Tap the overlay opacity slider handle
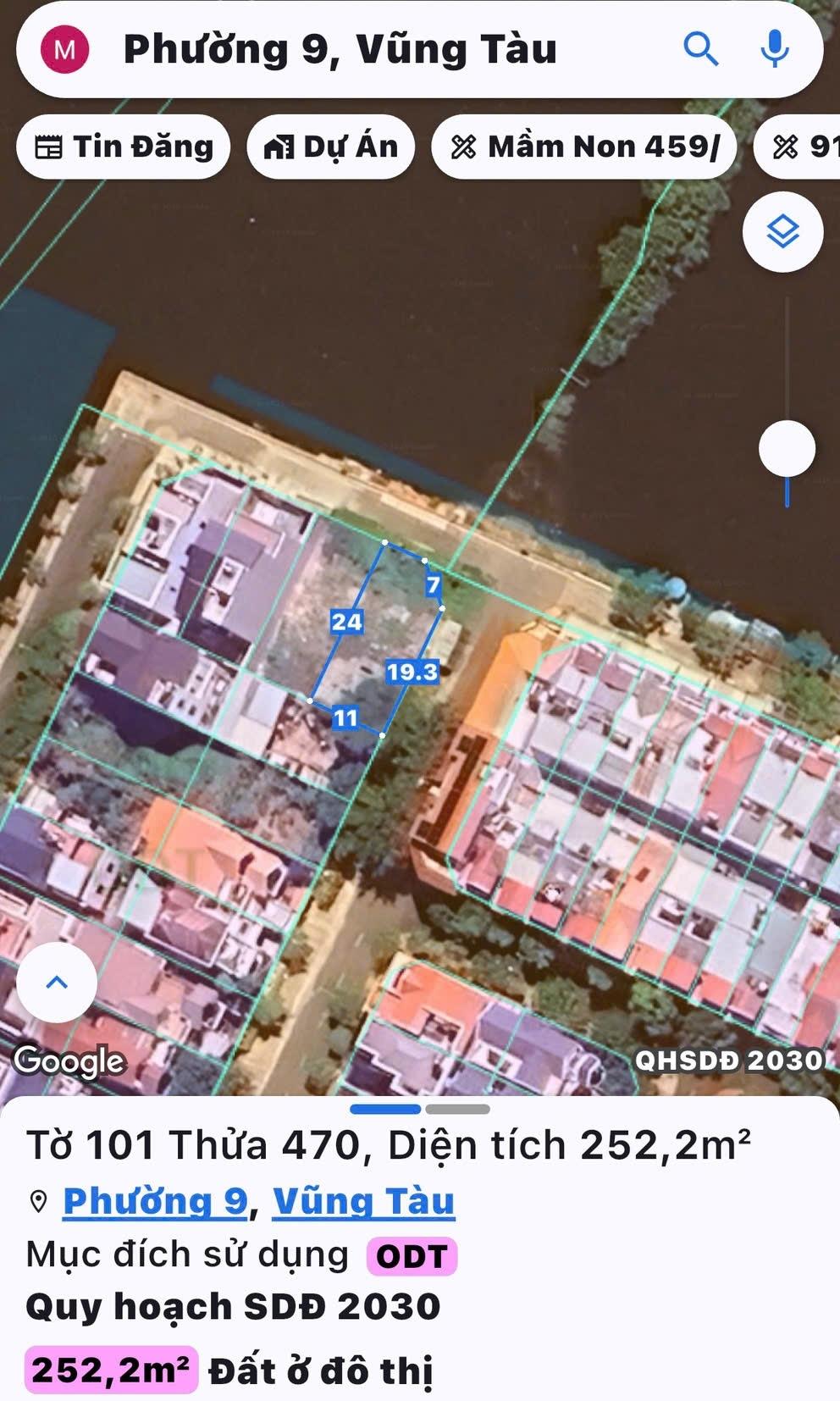The image size is (840, 1401). point(787,449)
